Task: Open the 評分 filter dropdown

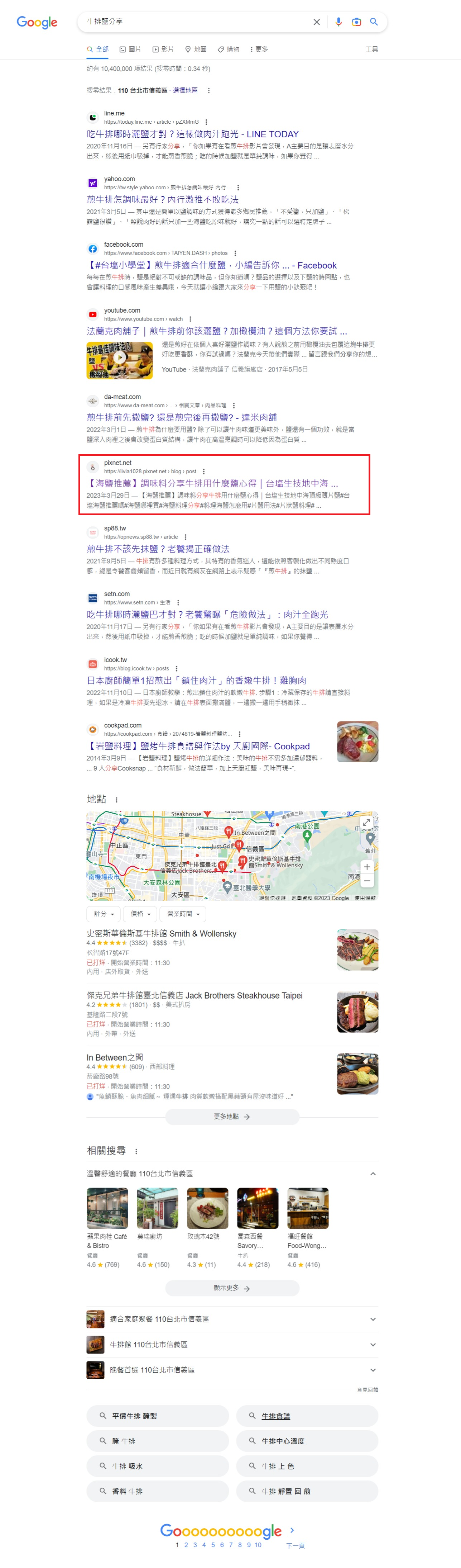Action: point(104,914)
